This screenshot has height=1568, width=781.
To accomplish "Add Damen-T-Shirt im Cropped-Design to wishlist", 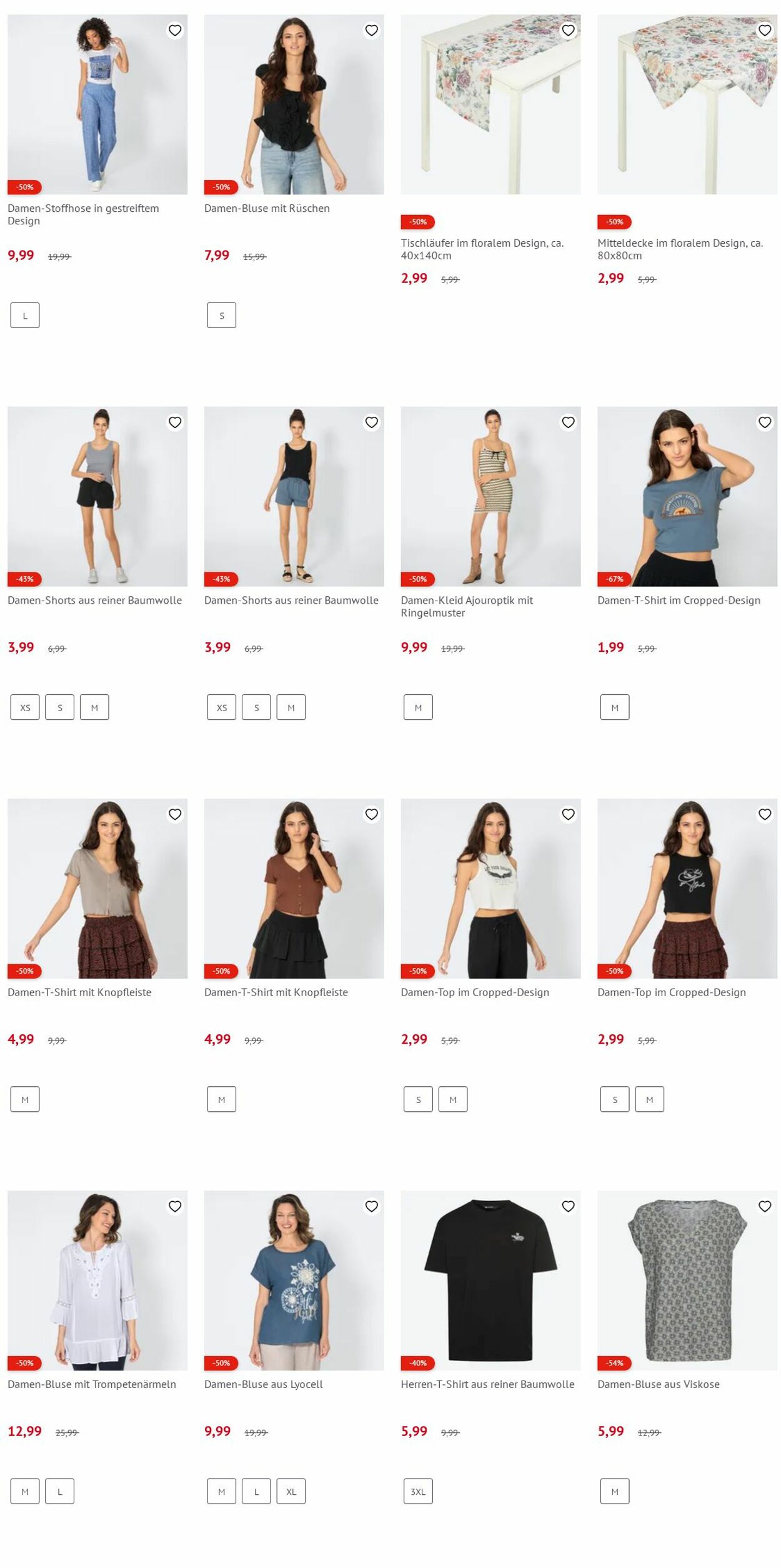I will [x=765, y=422].
